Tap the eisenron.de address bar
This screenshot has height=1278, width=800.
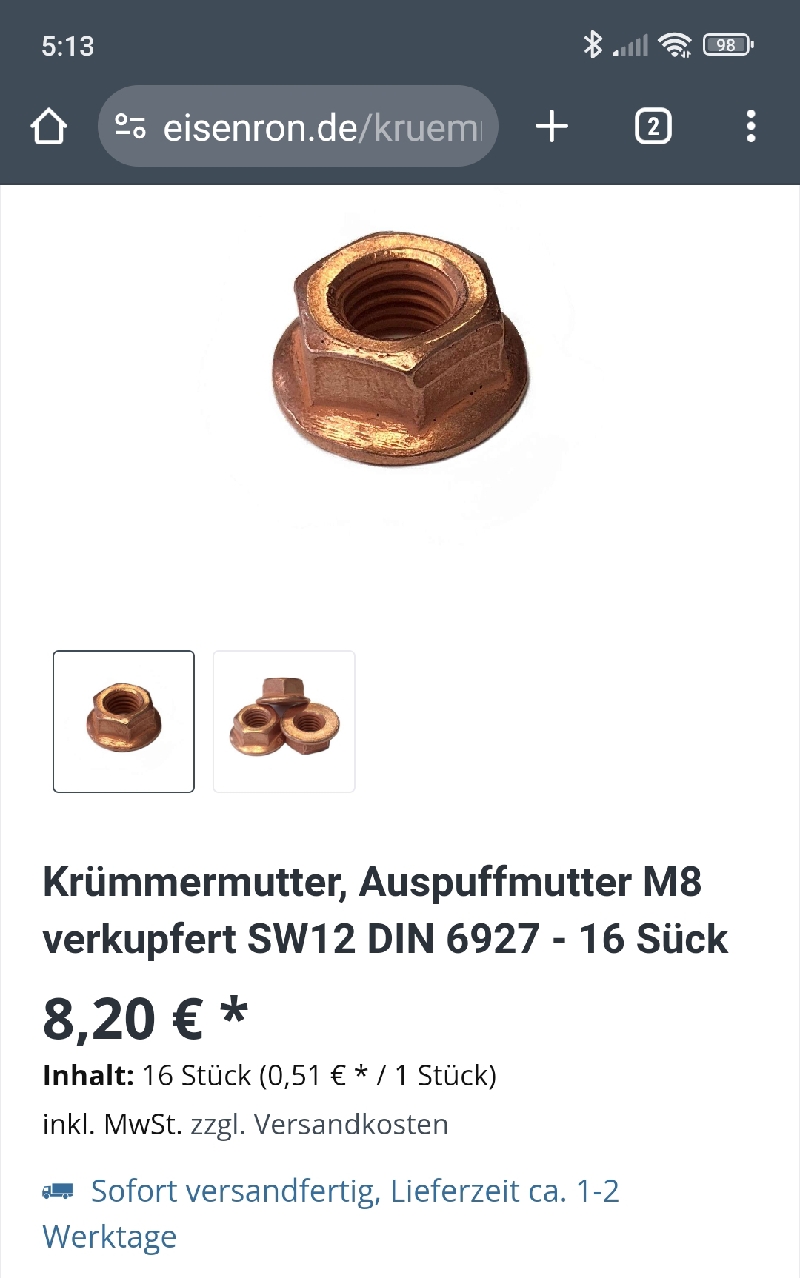pyautogui.click(x=320, y=127)
